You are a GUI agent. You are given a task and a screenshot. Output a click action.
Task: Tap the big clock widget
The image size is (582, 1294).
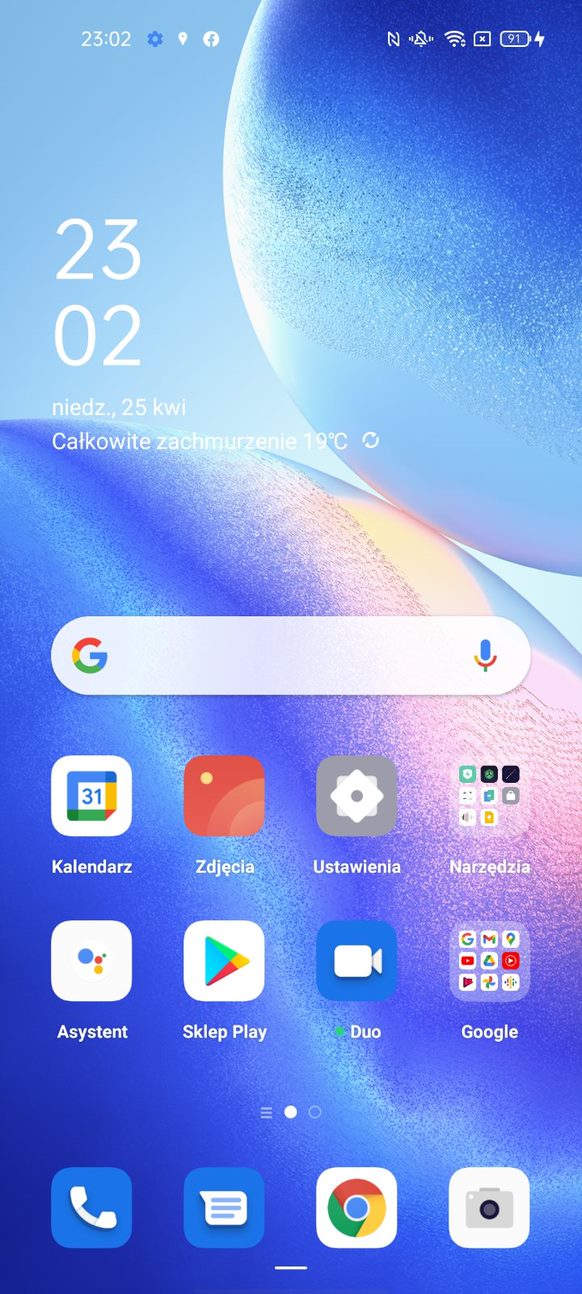(x=98, y=293)
